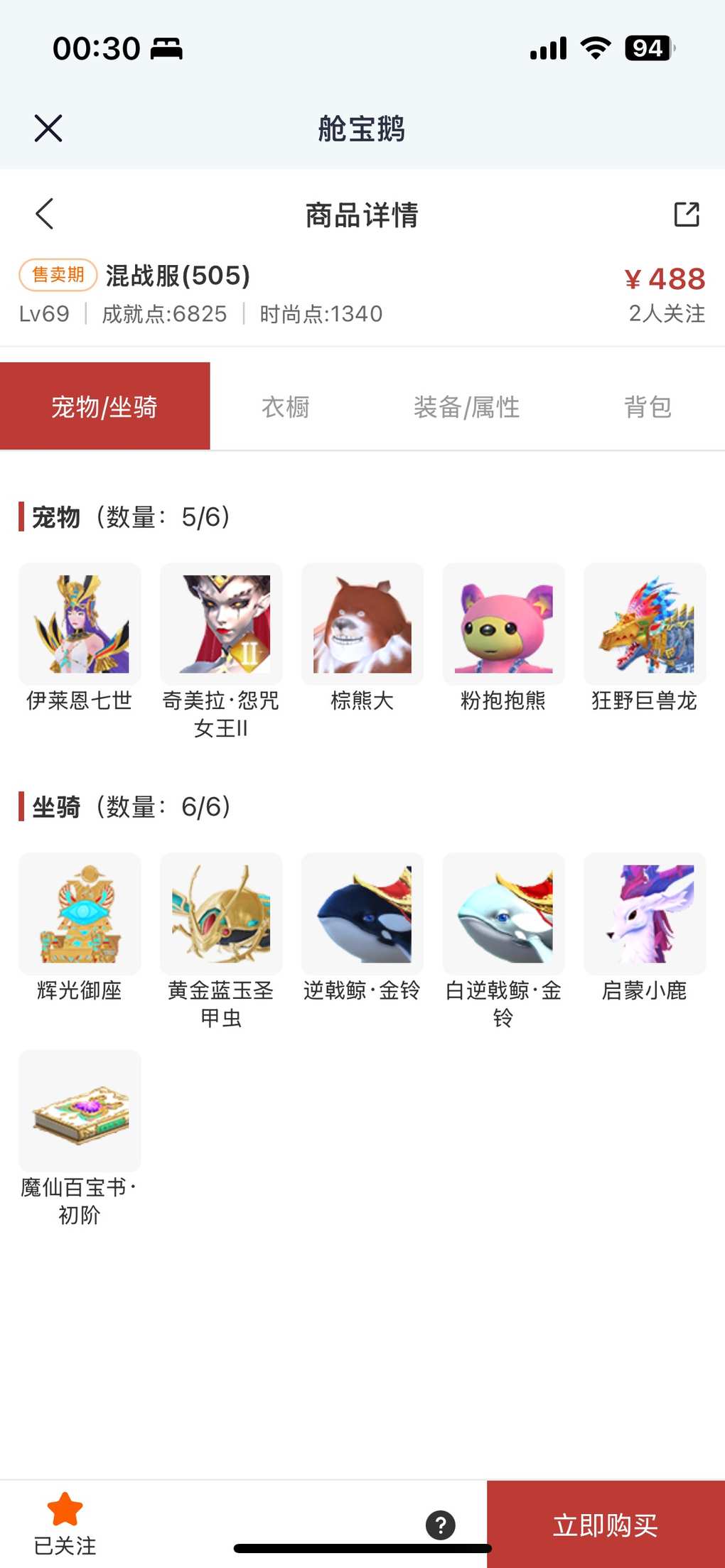Select the 逆戟鲸·金铃 mount

click(362, 914)
